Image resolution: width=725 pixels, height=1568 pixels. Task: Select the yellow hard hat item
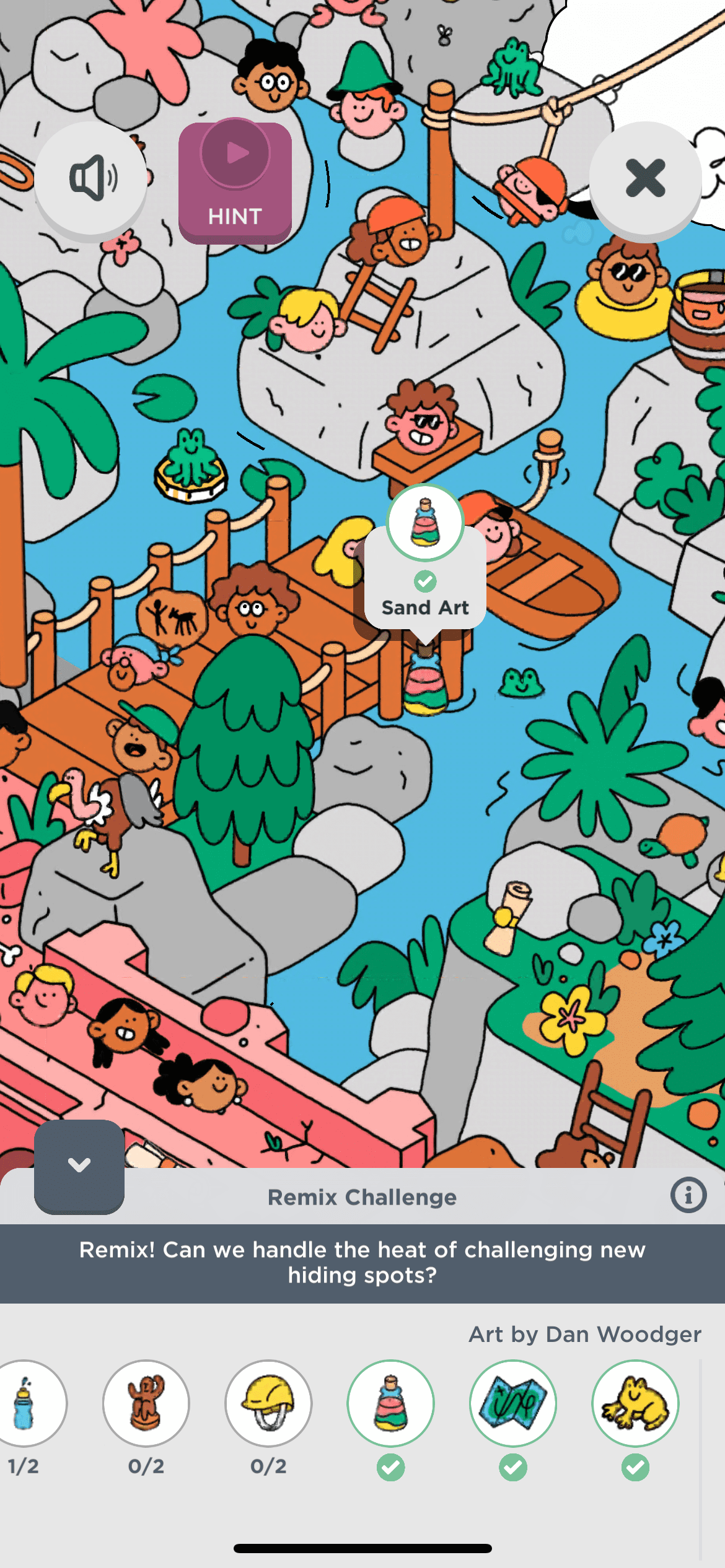coord(268,1403)
